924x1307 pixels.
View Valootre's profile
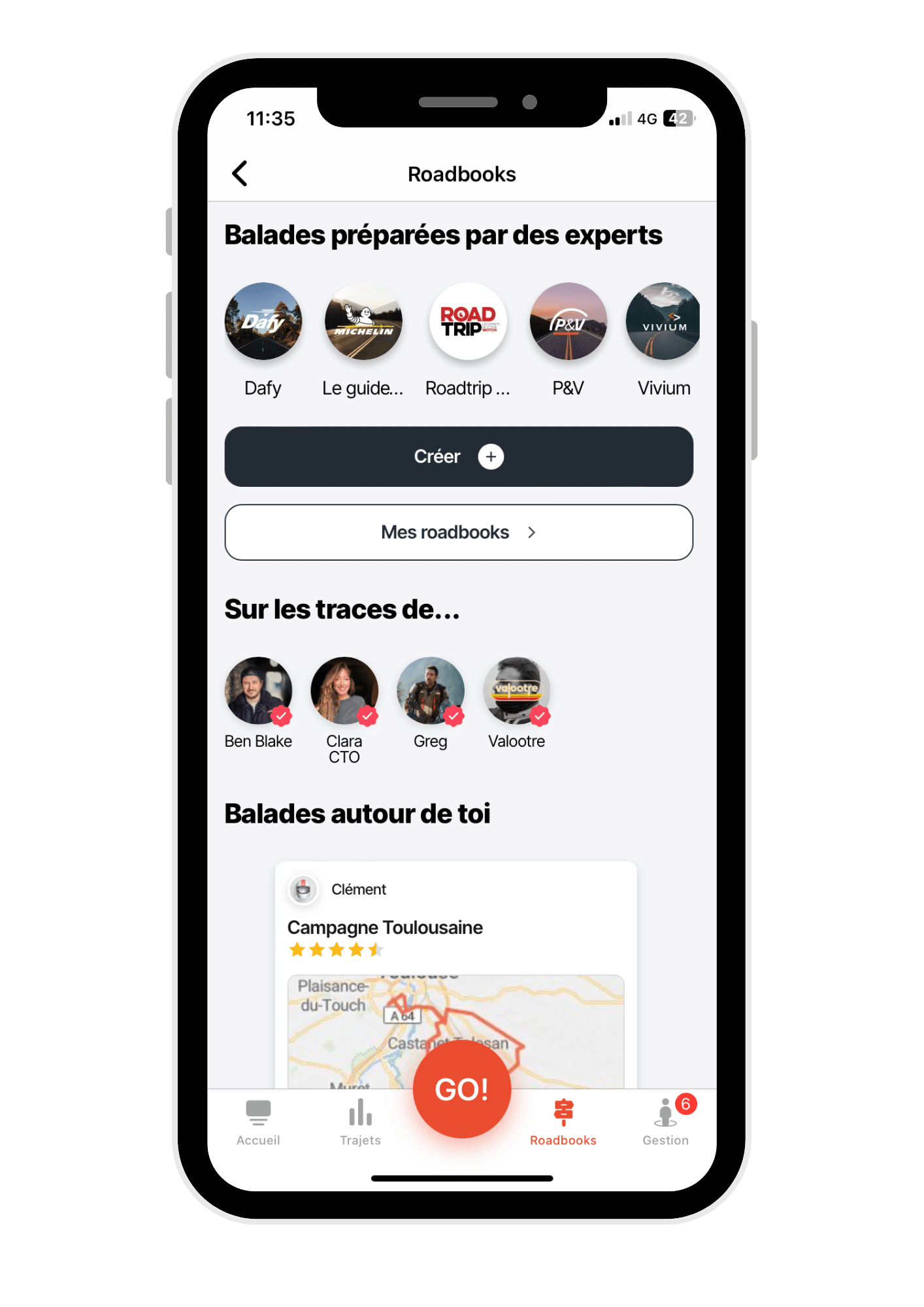pyautogui.click(x=516, y=691)
